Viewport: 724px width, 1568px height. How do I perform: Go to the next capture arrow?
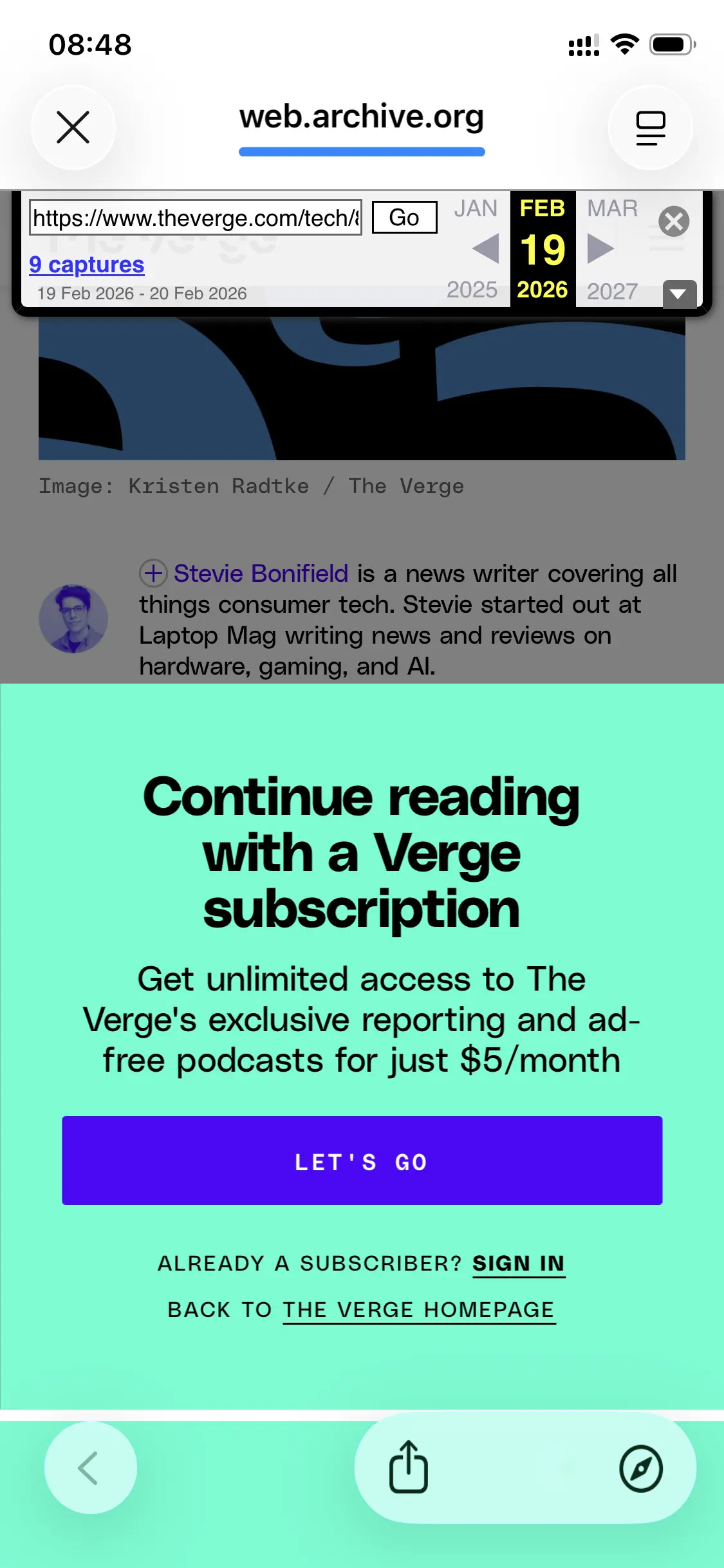[x=600, y=248]
